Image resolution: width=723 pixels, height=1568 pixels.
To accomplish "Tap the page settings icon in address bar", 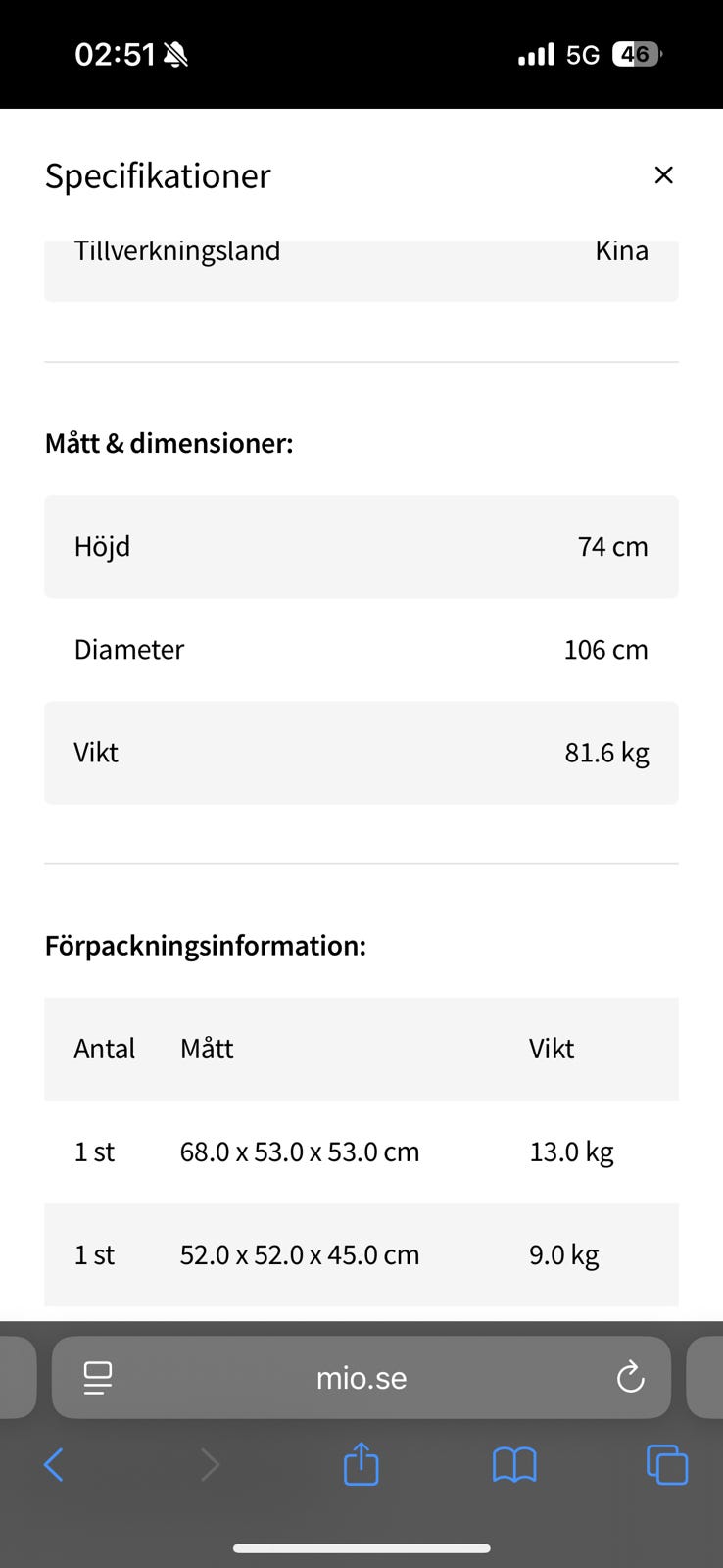I will tap(96, 1377).
